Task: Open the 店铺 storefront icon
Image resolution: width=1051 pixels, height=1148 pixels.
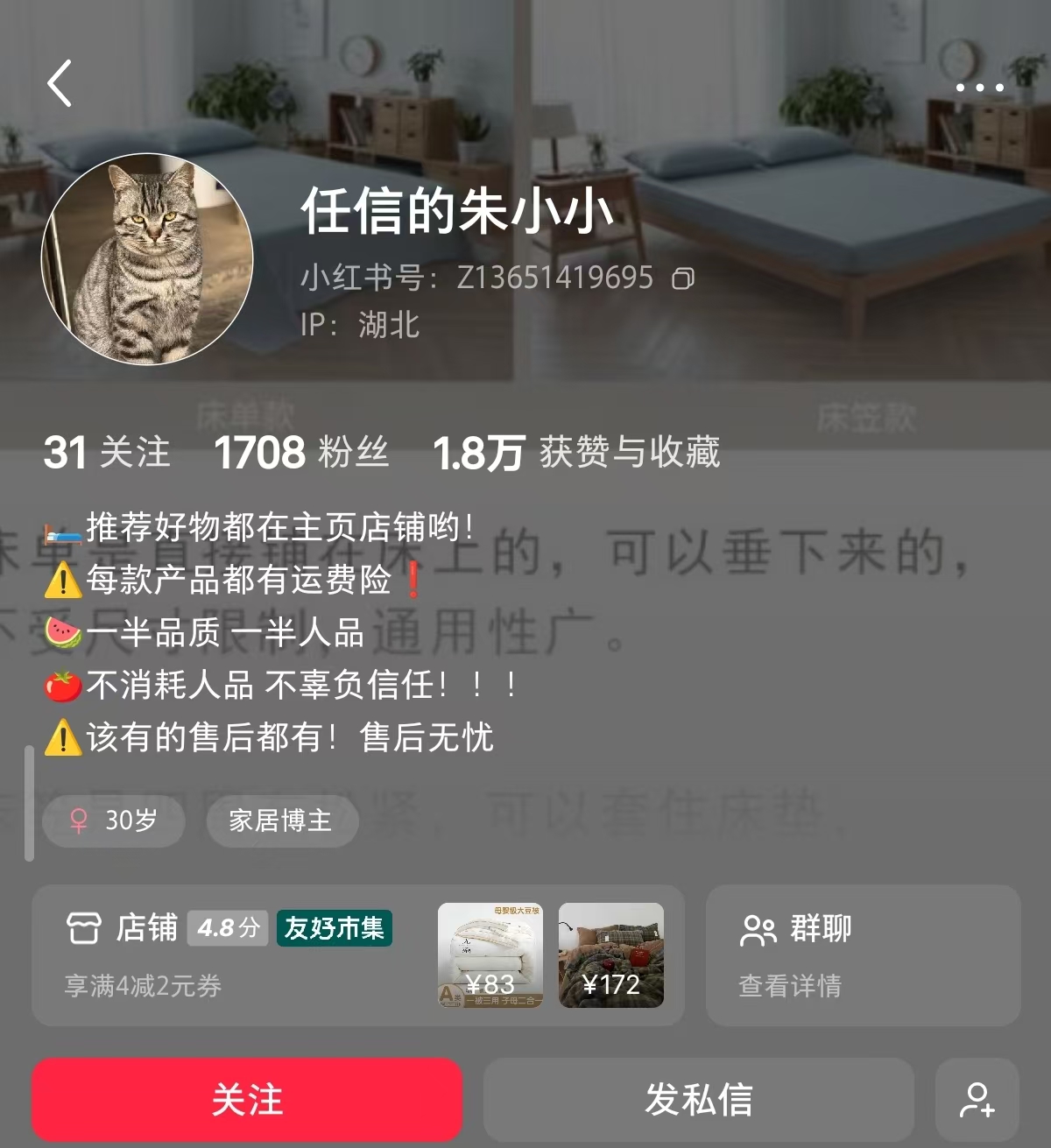Action: pyautogui.click(x=85, y=928)
